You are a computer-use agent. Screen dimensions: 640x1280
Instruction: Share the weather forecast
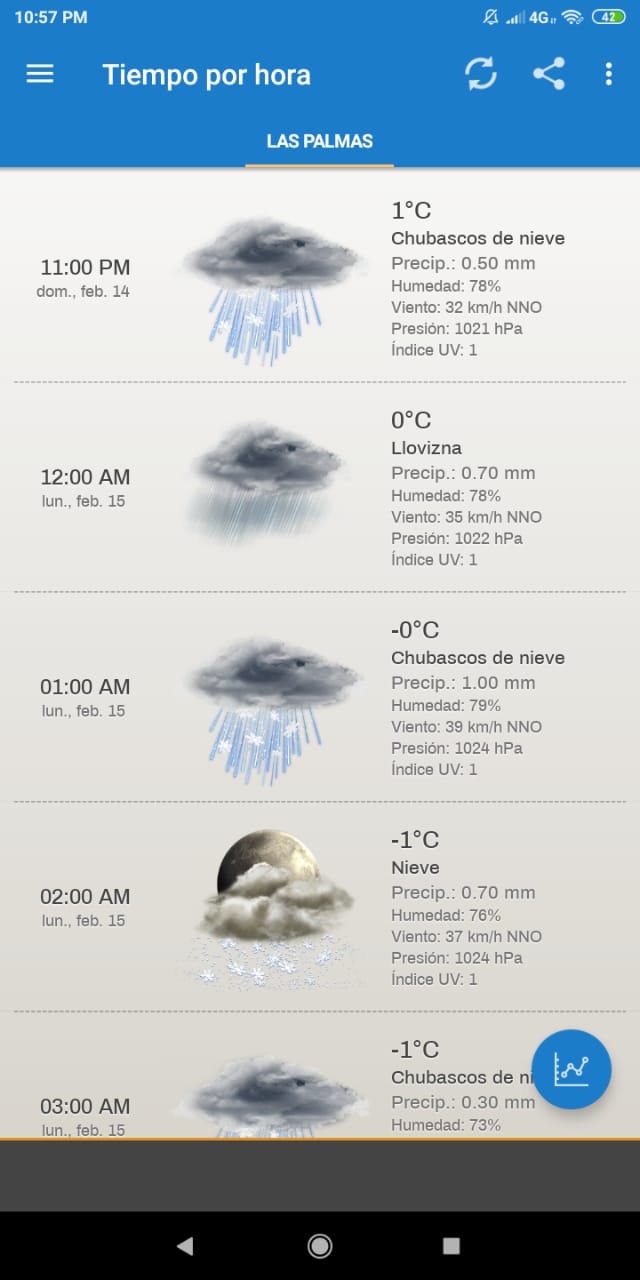(548, 74)
